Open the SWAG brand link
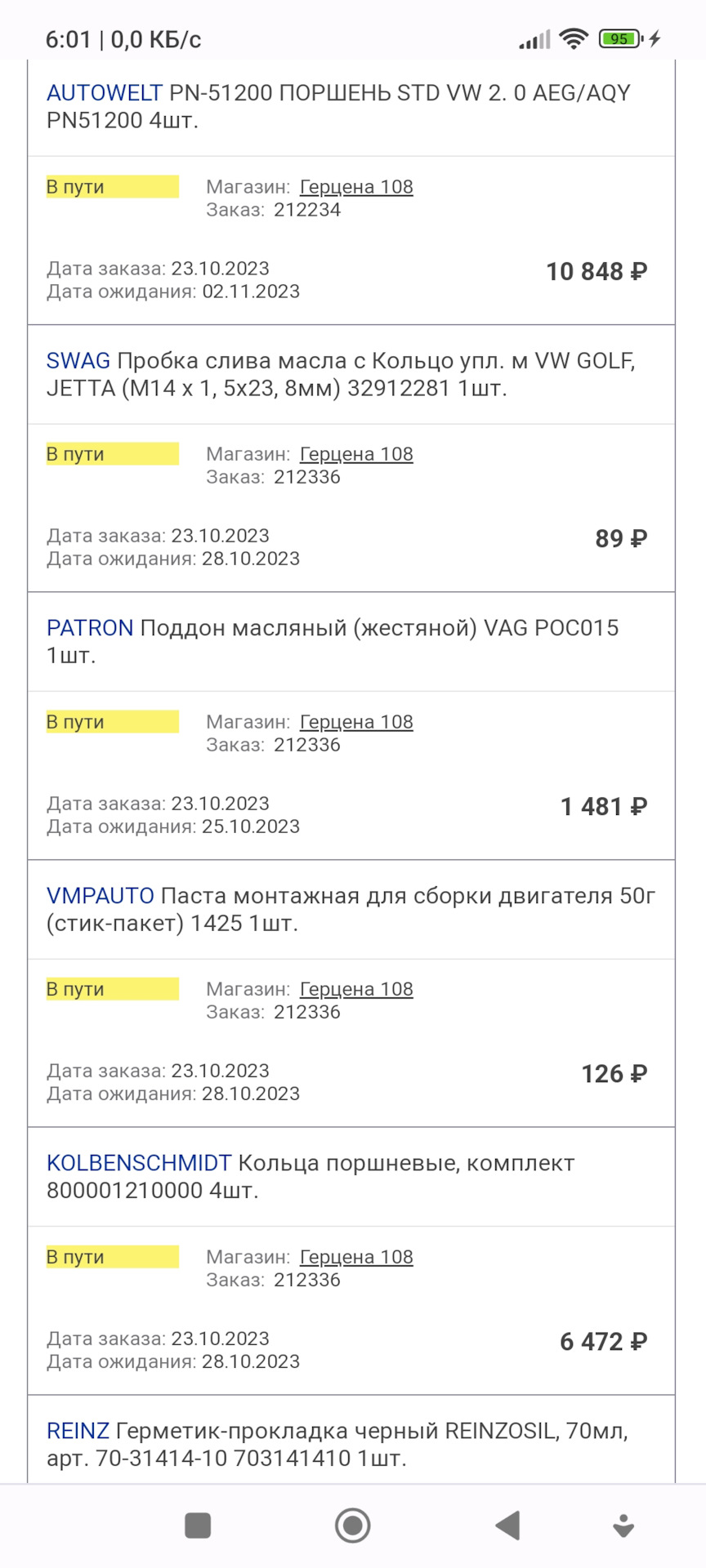 (78, 361)
